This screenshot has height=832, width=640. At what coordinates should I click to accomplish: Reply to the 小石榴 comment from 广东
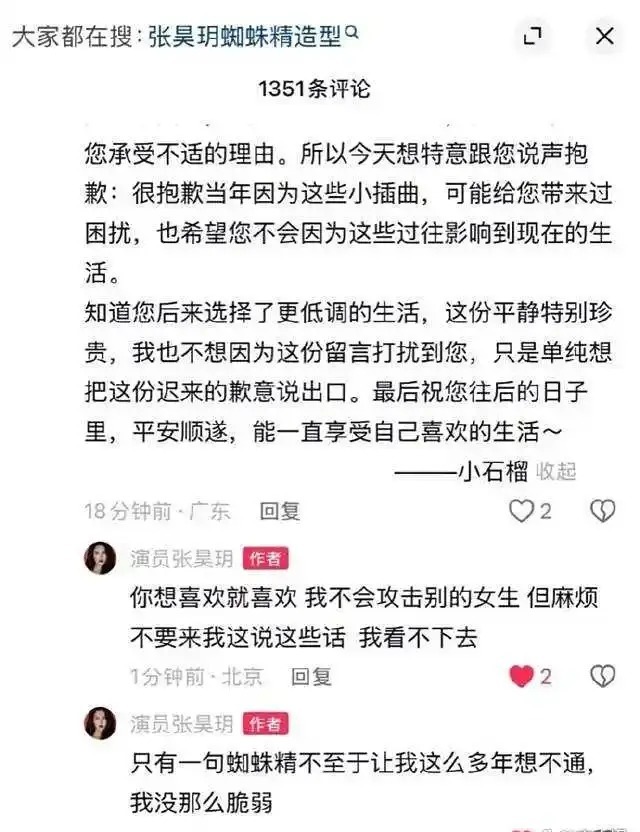(x=280, y=511)
